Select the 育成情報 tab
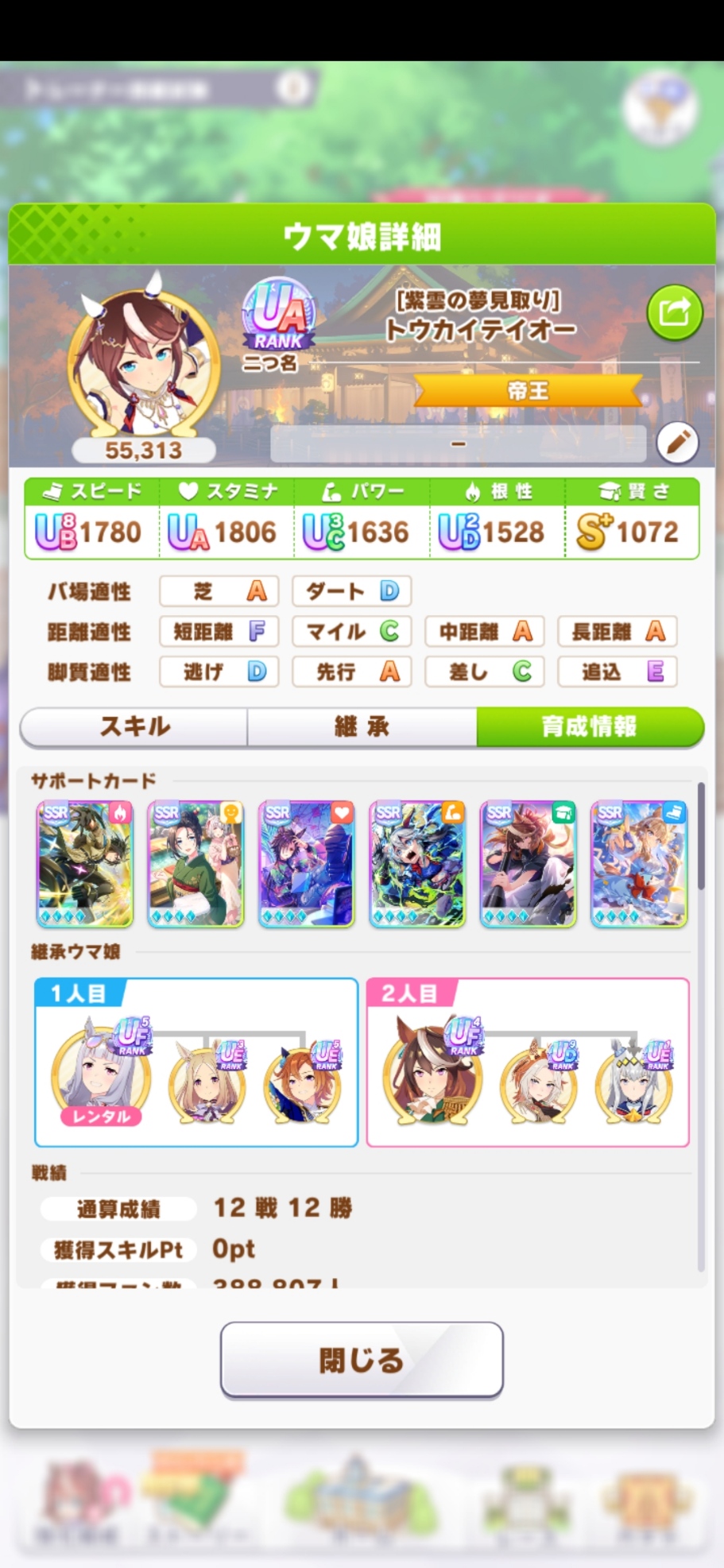 [589, 726]
